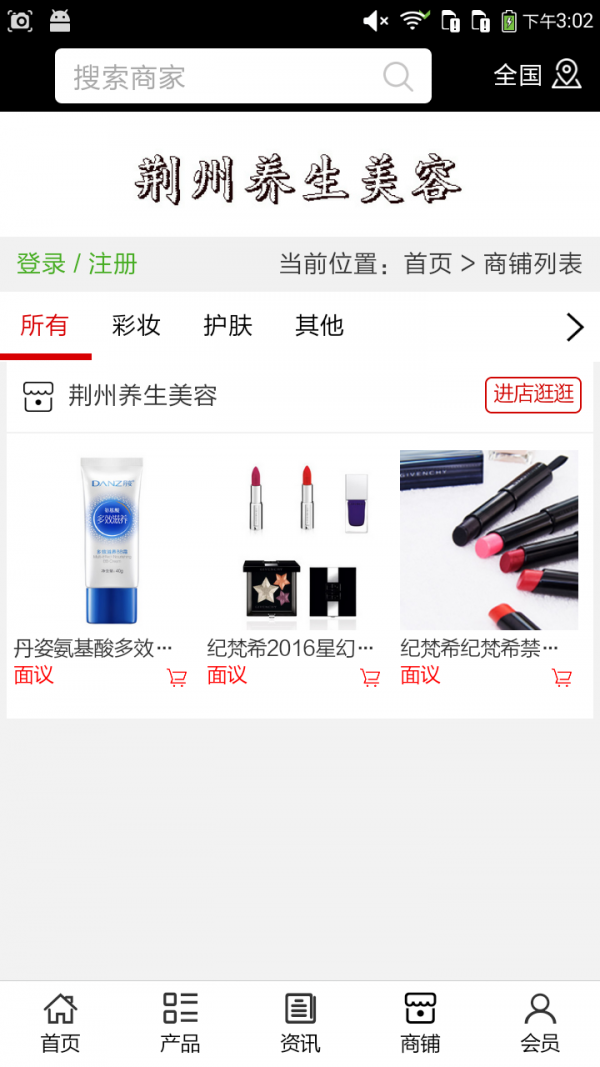Switch to the 其他 category tab

click(x=319, y=325)
